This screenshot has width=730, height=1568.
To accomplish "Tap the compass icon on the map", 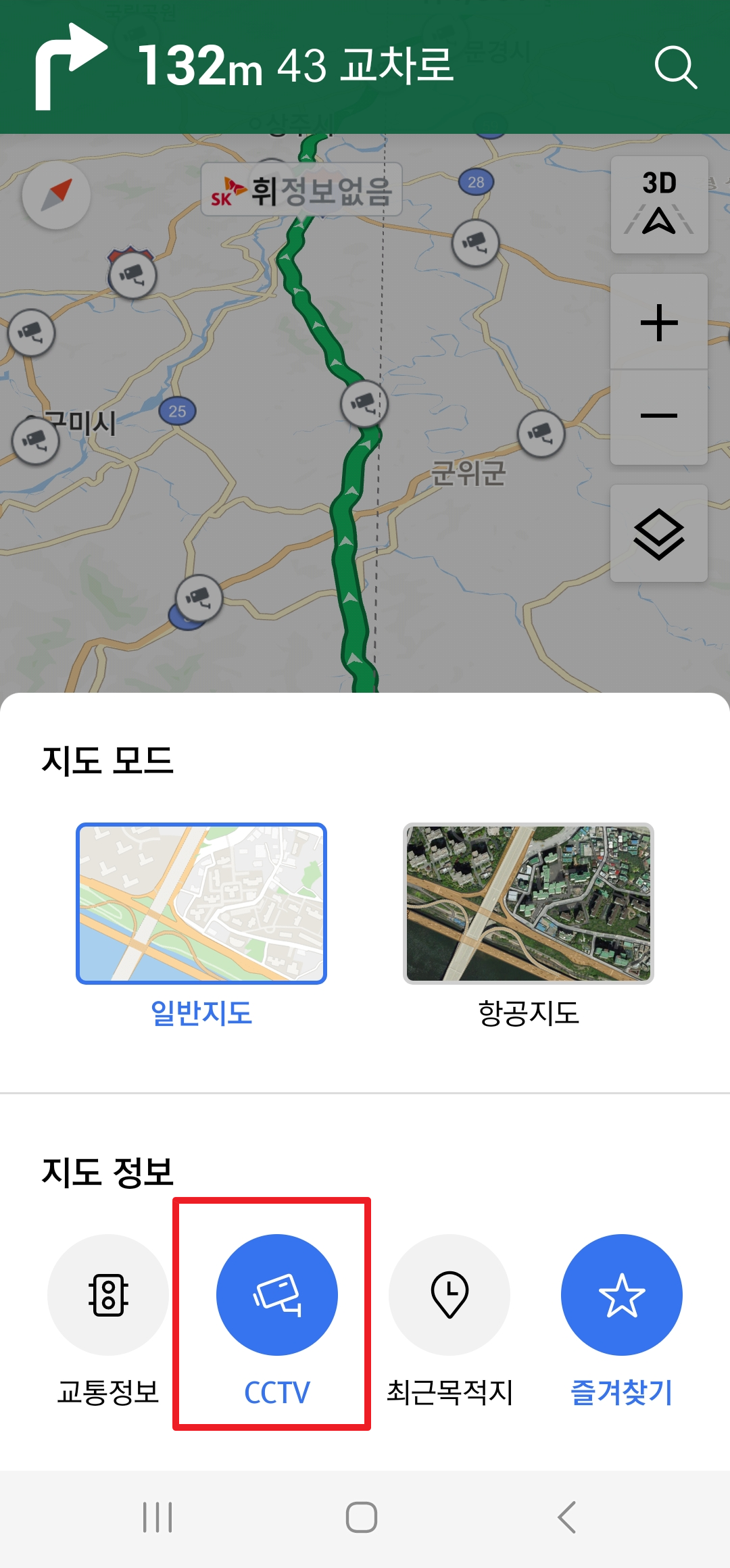I will 56,195.
